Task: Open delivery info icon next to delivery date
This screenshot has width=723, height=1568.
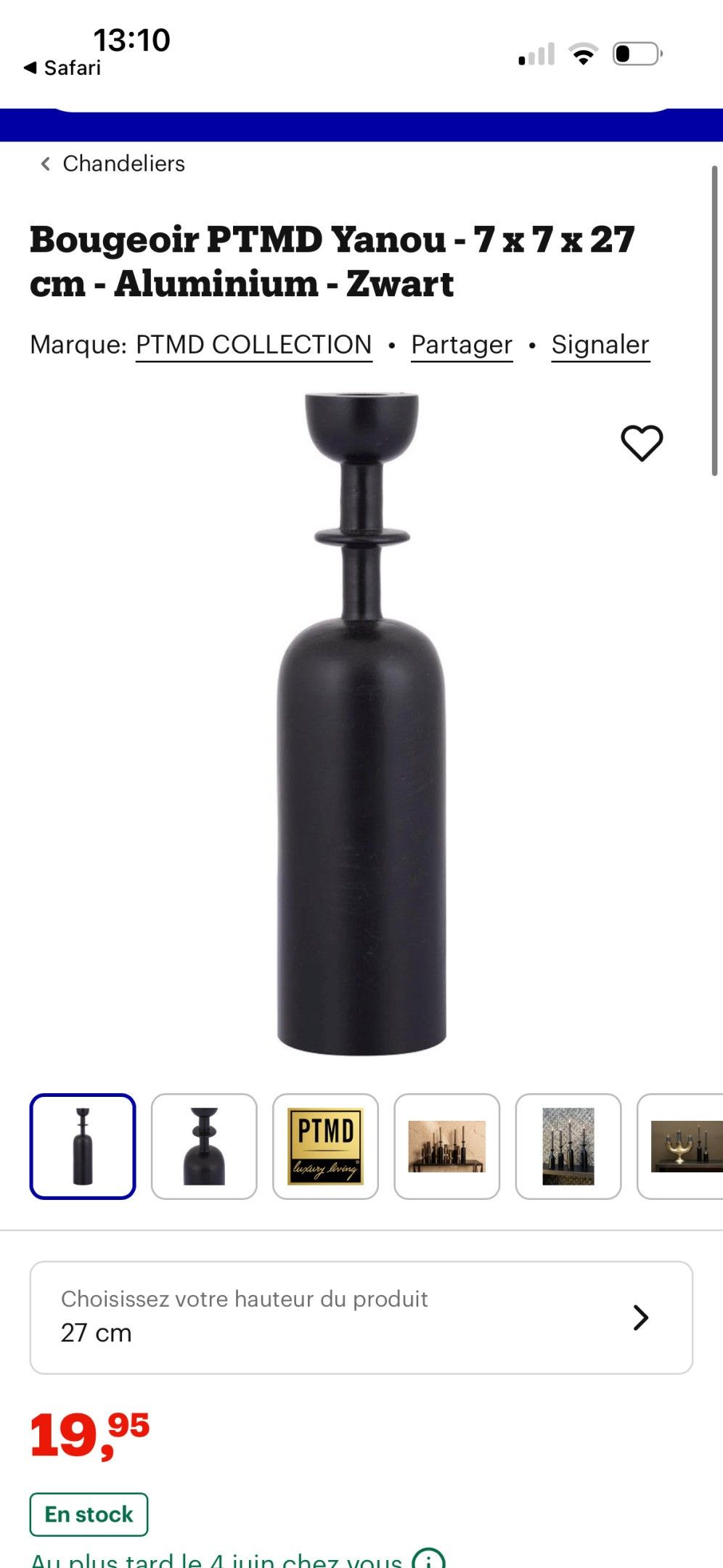Action: click(428, 1559)
